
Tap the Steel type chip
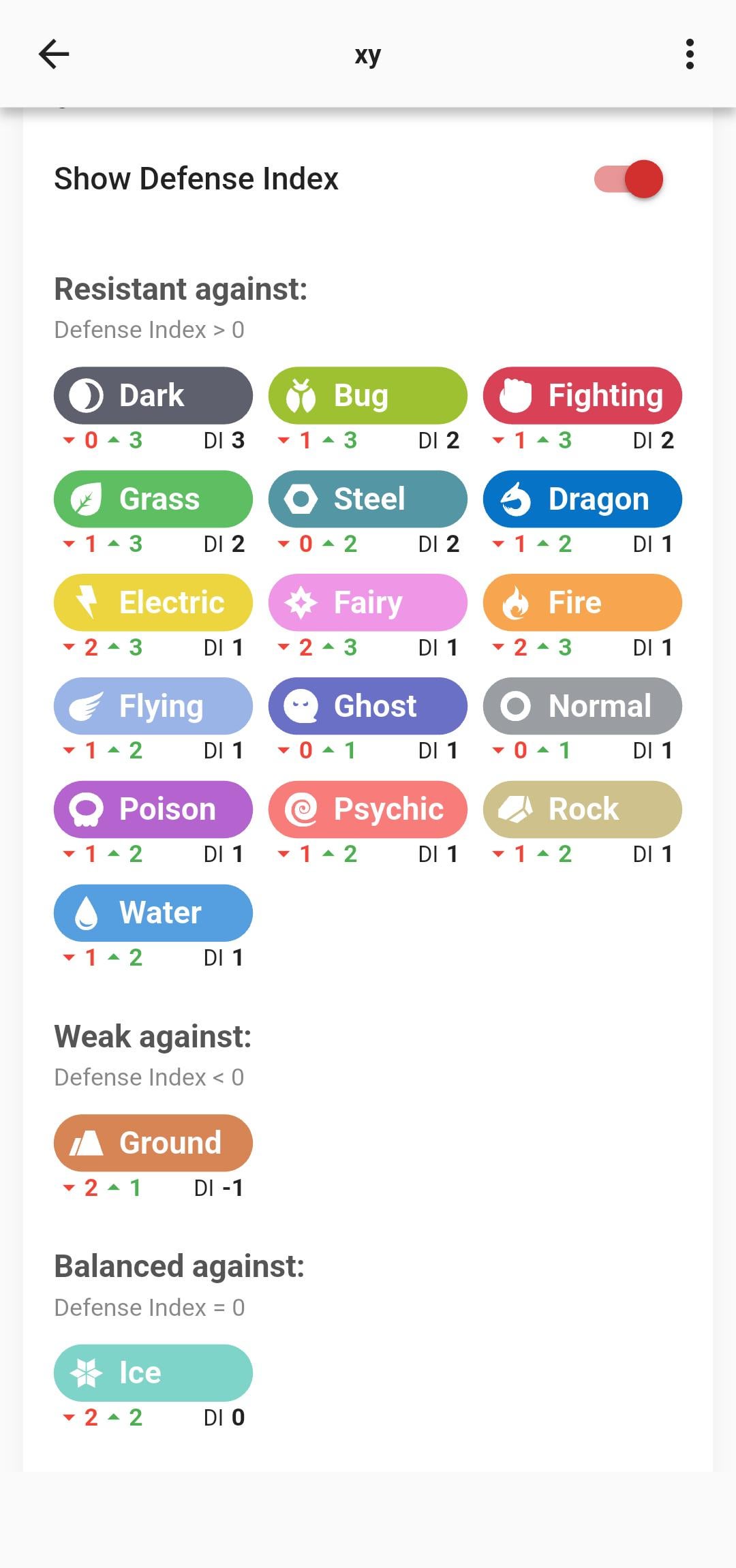(368, 499)
